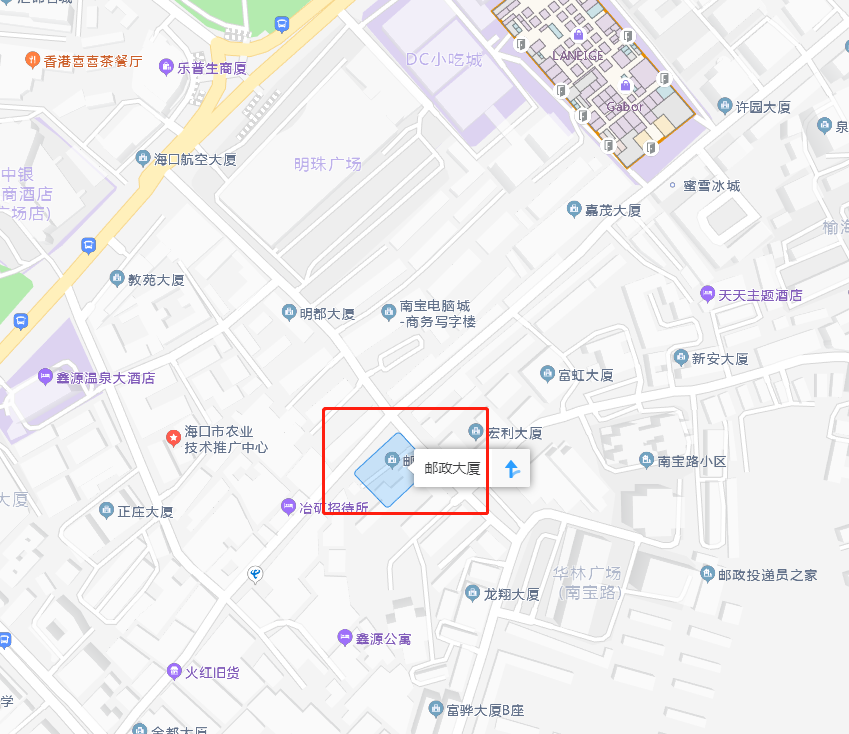This screenshot has height=734, width=849.
Task: Select the 鑫源公寓 marker
Action: coord(345,638)
